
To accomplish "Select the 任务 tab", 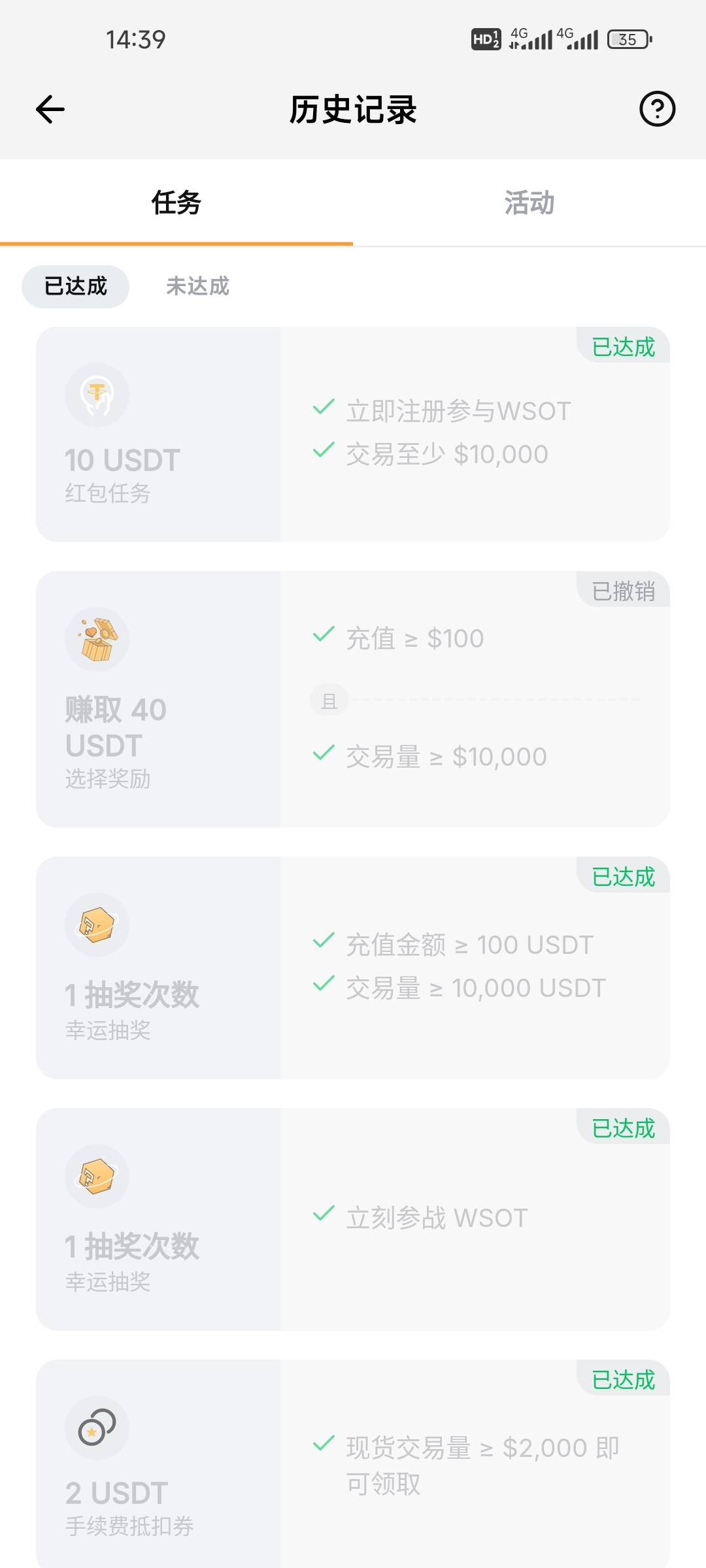I will point(176,203).
